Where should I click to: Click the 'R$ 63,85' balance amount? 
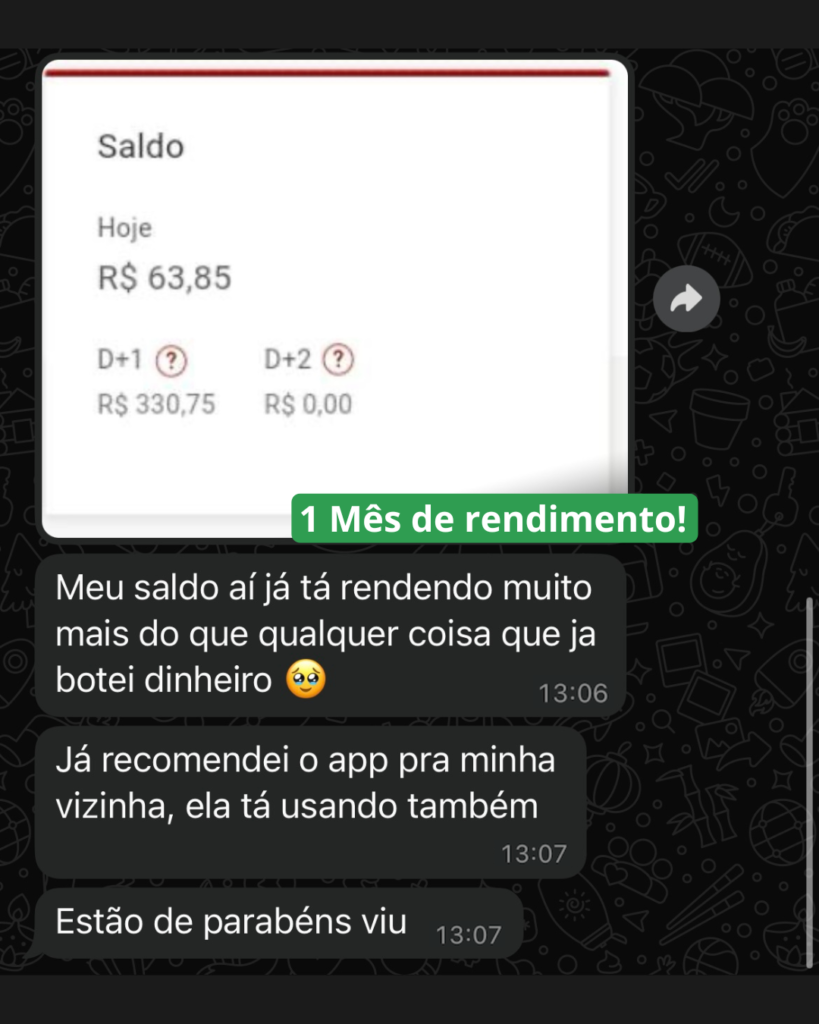[163, 277]
